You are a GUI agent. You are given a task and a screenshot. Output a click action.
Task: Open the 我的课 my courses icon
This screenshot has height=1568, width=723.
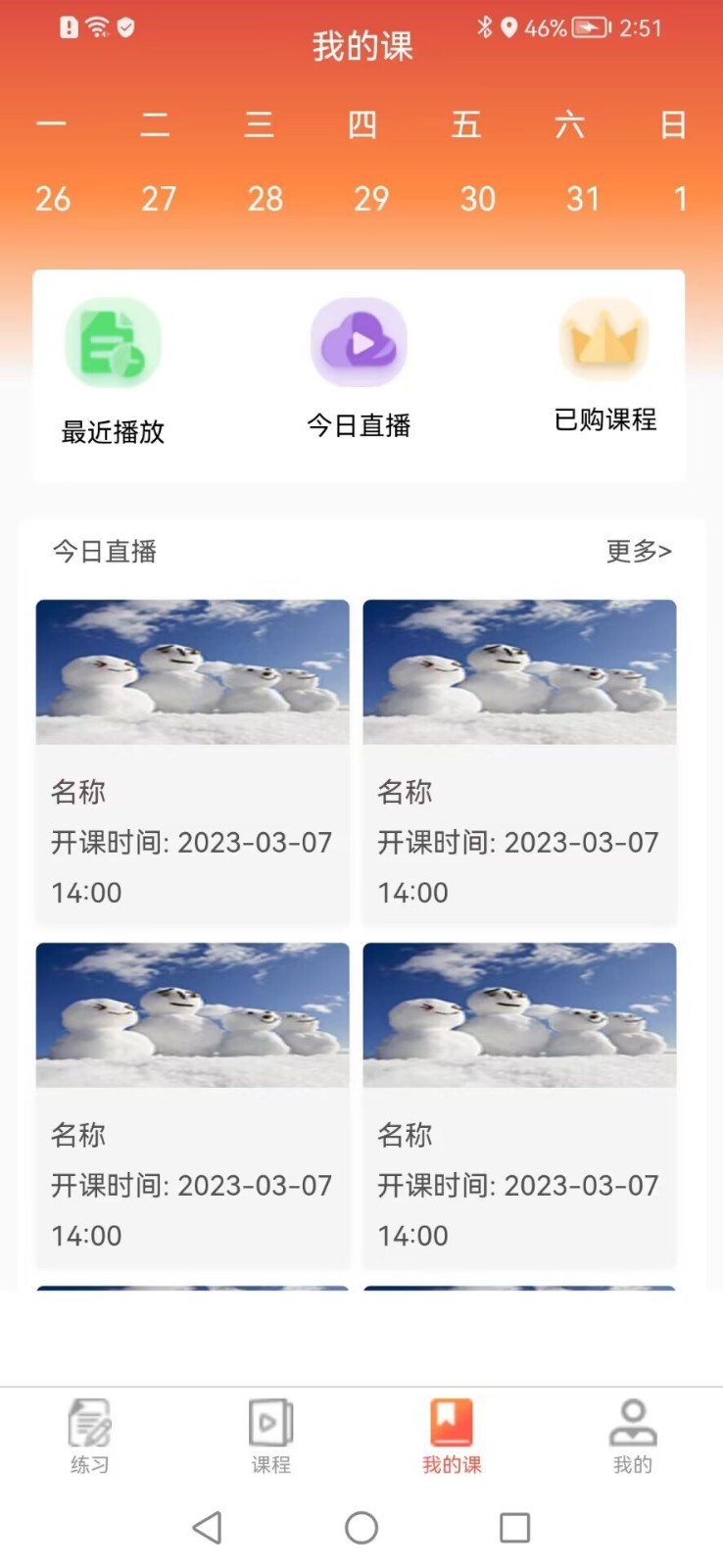[x=451, y=1422]
